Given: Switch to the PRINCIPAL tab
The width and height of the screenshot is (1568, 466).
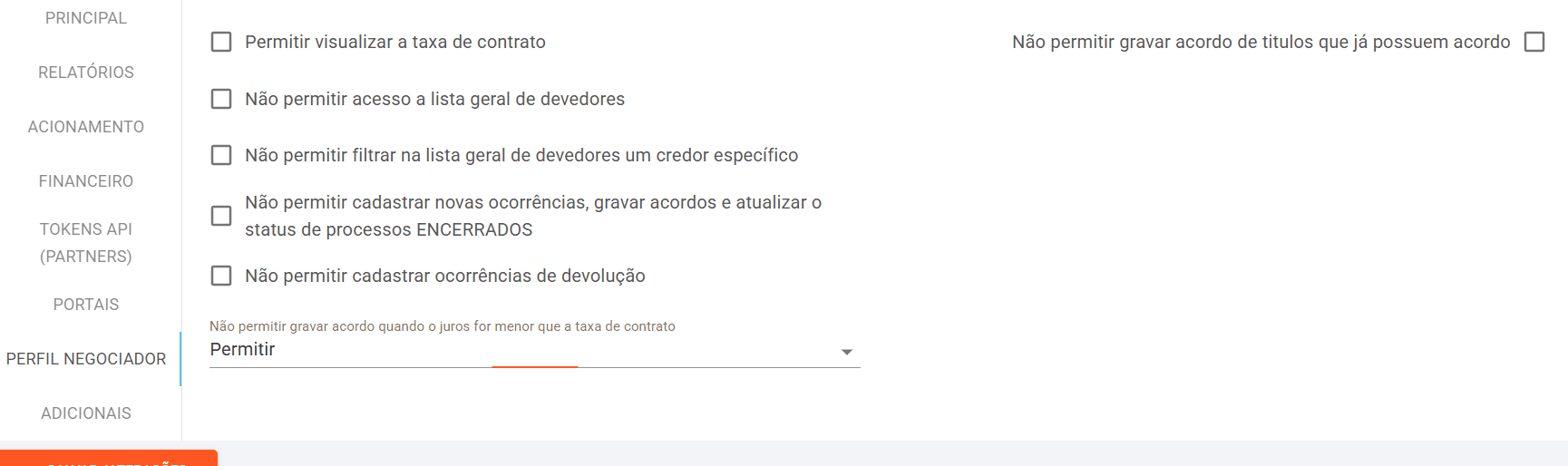Looking at the screenshot, I should pos(86,18).
